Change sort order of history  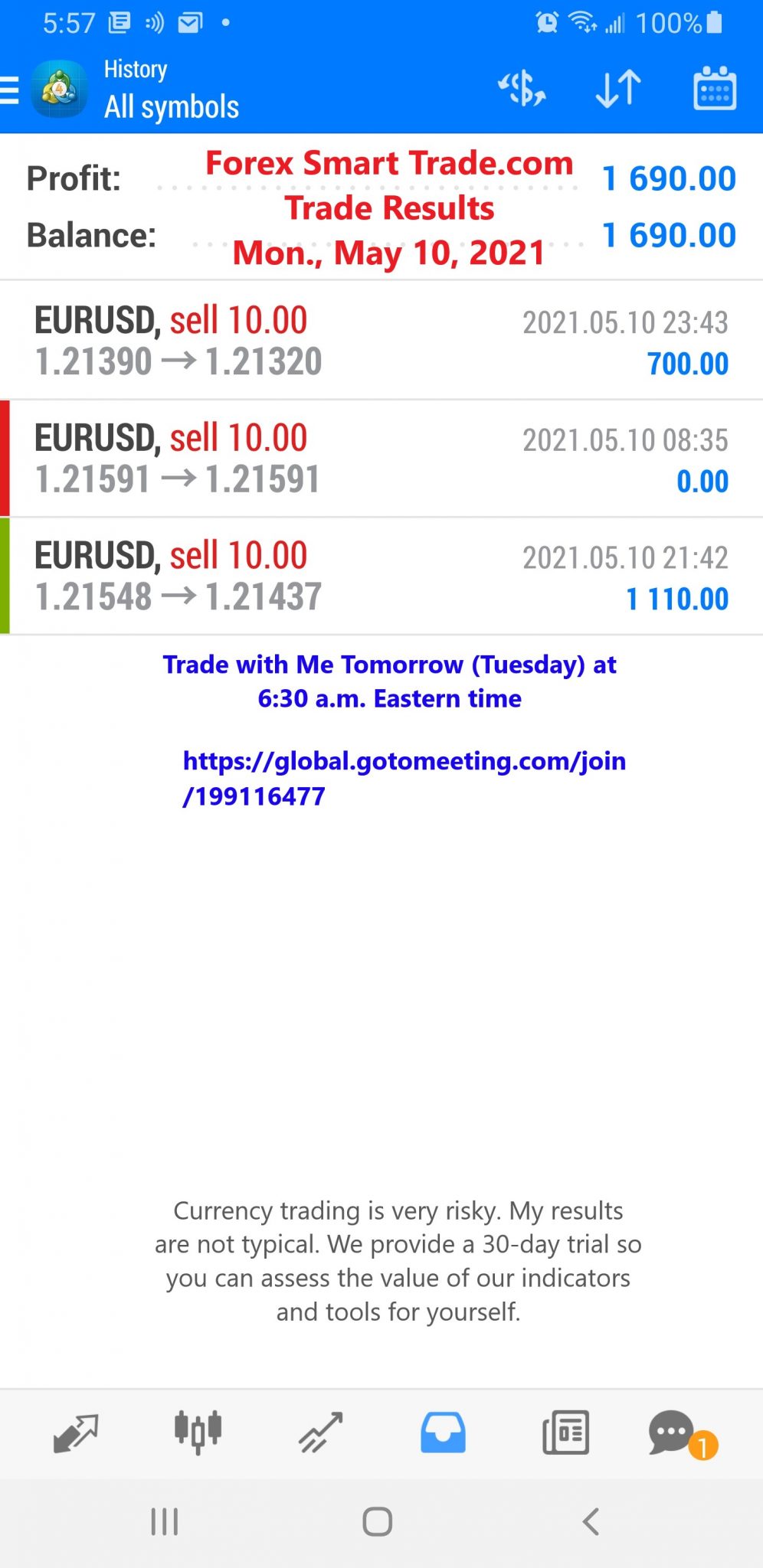(x=618, y=89)
